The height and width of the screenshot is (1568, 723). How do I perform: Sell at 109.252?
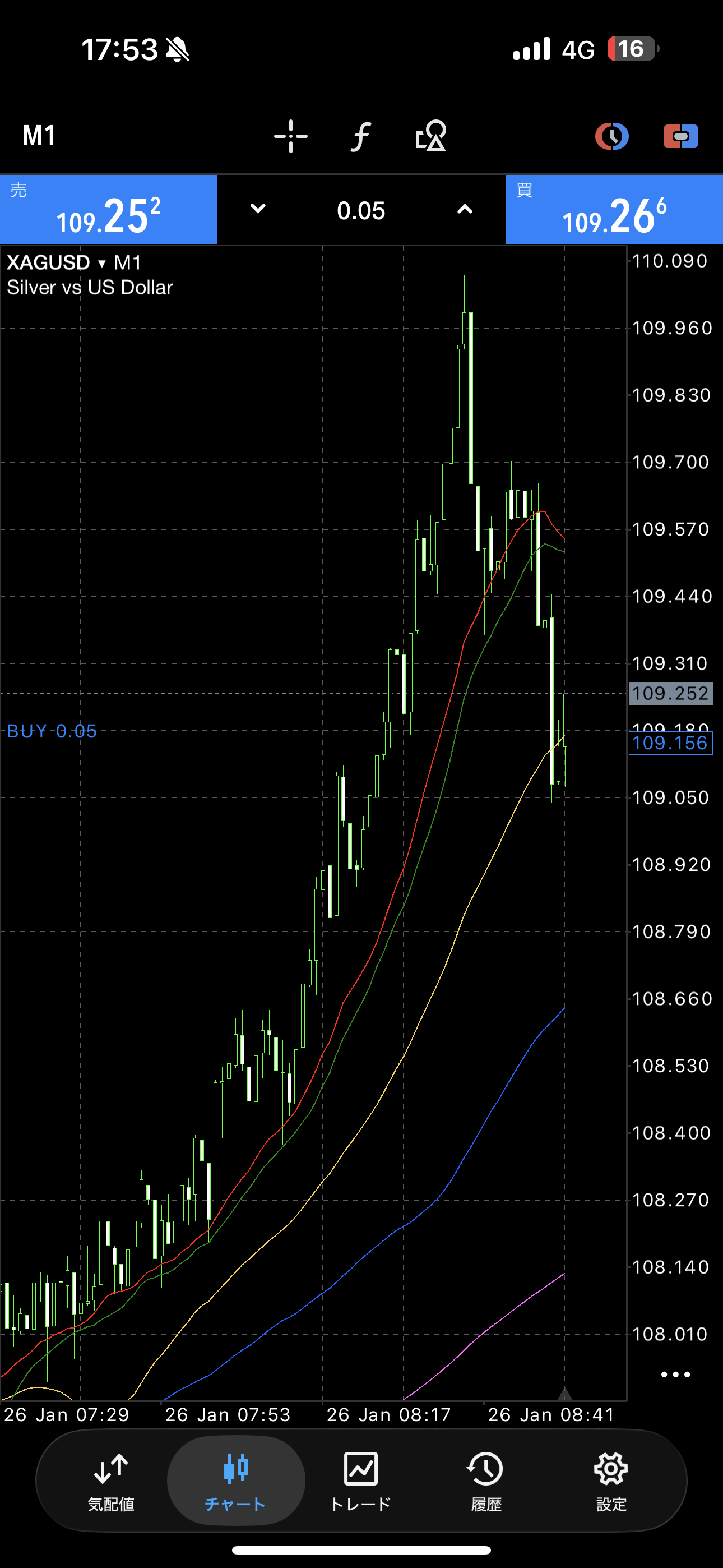pos(108,210)
